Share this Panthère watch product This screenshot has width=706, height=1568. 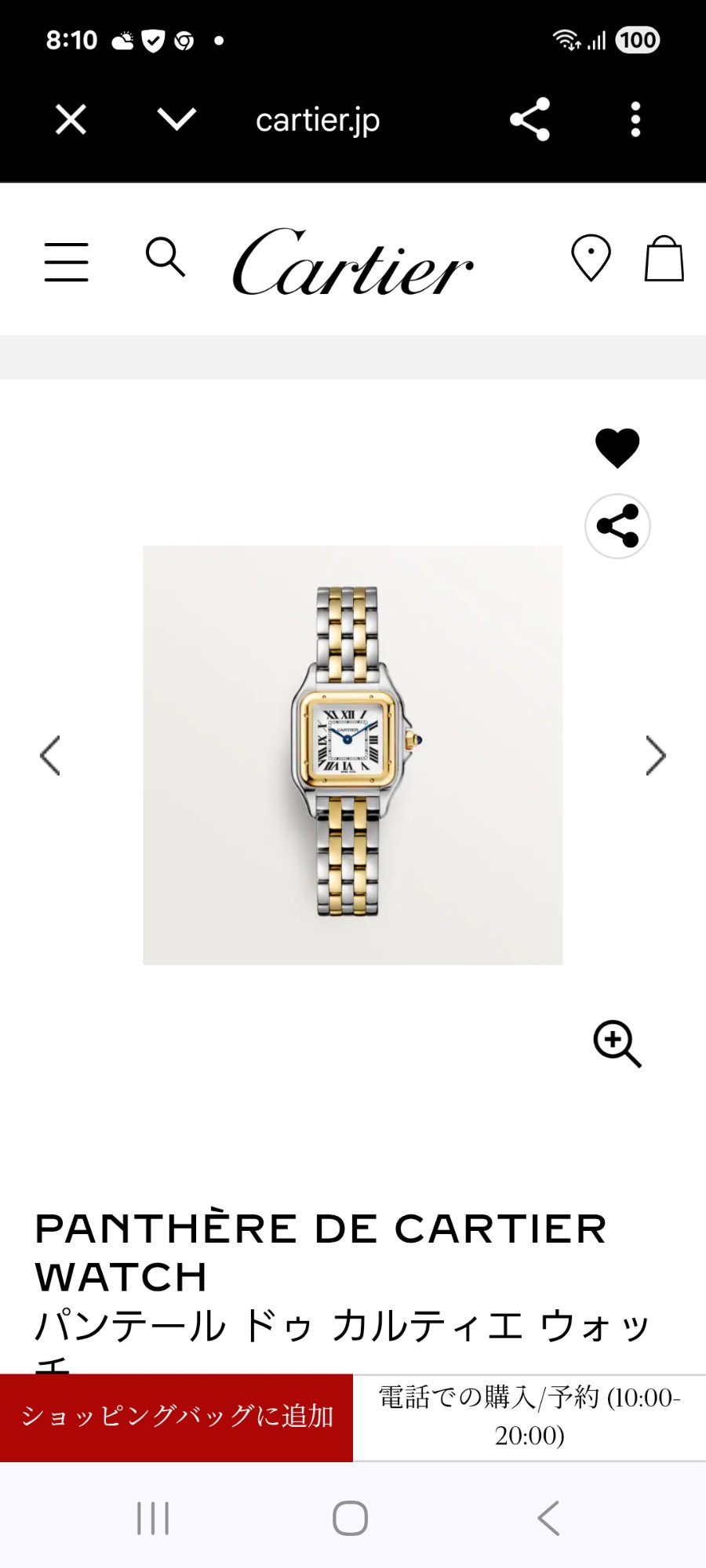617,526
